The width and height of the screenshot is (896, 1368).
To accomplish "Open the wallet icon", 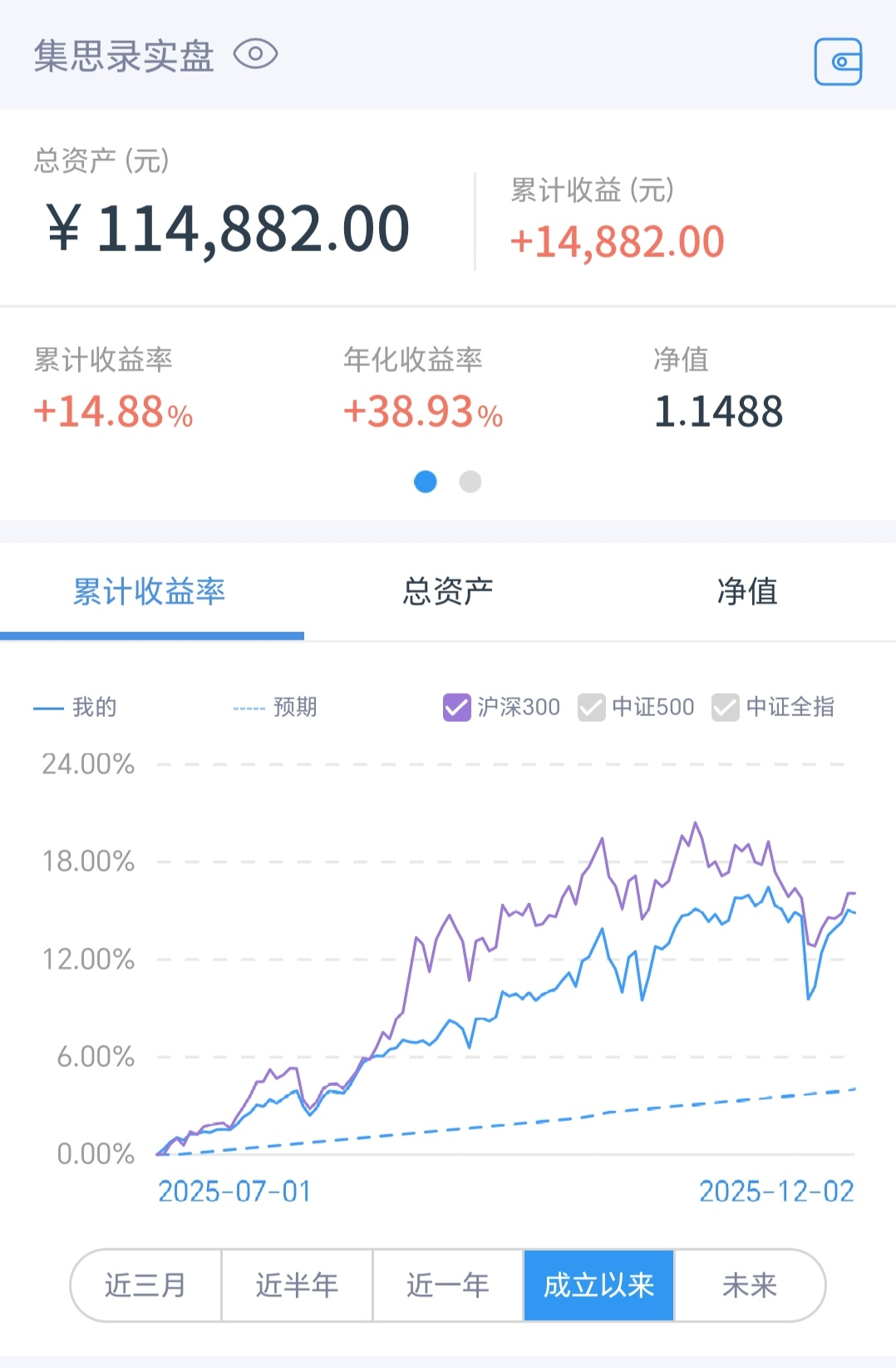I will click(x=838, y=62).
